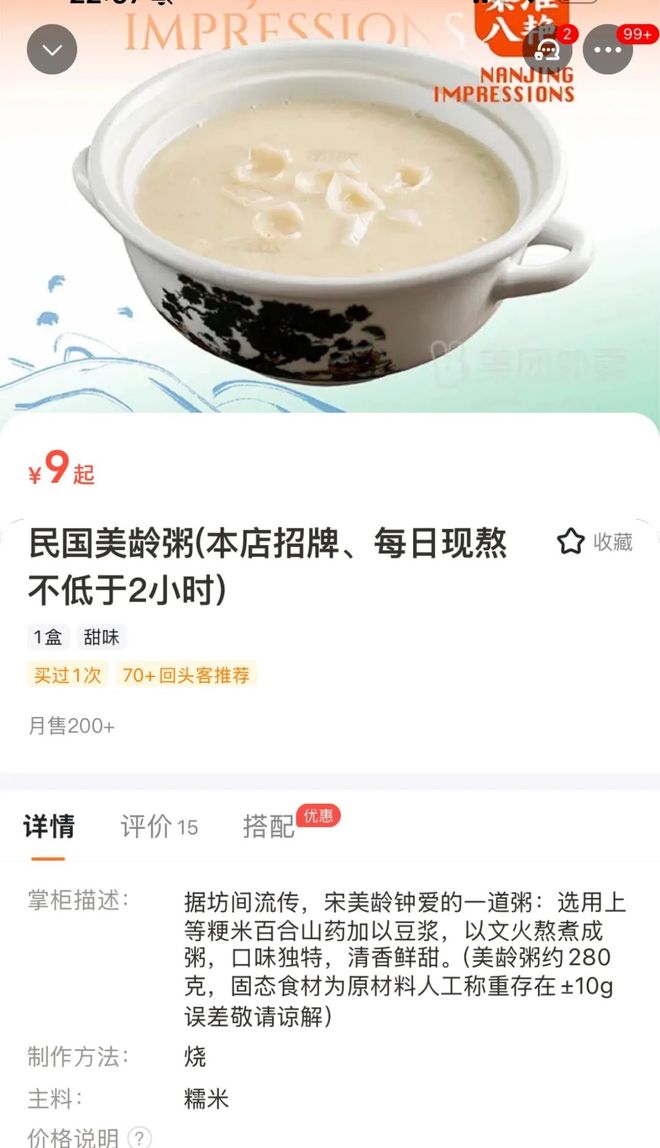Open the 搭配 pairing tab
The image size is (660, 1148).
[x=269, y=827]
